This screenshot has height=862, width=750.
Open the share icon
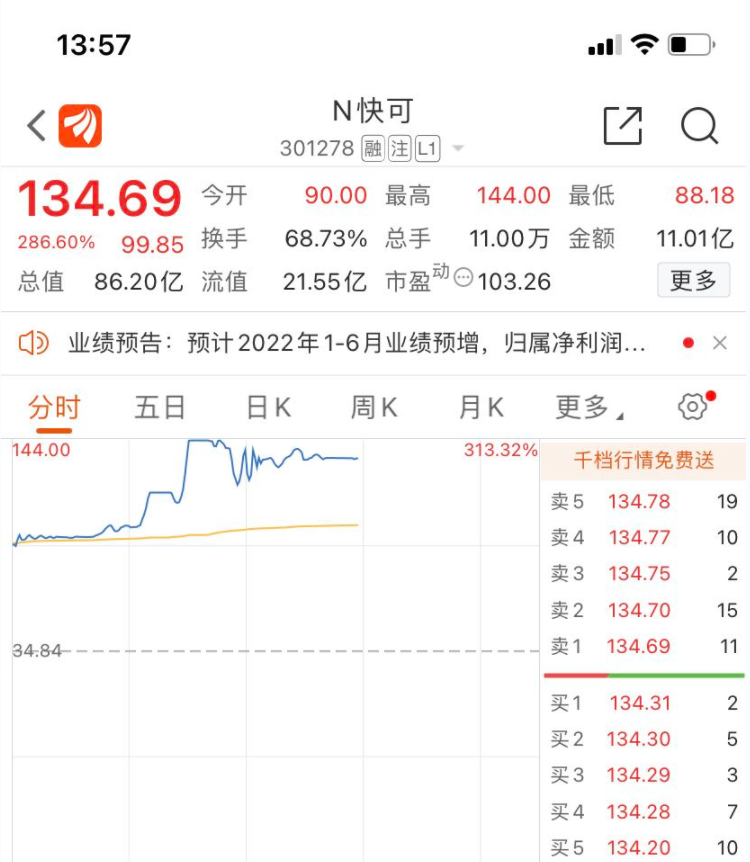623,126
